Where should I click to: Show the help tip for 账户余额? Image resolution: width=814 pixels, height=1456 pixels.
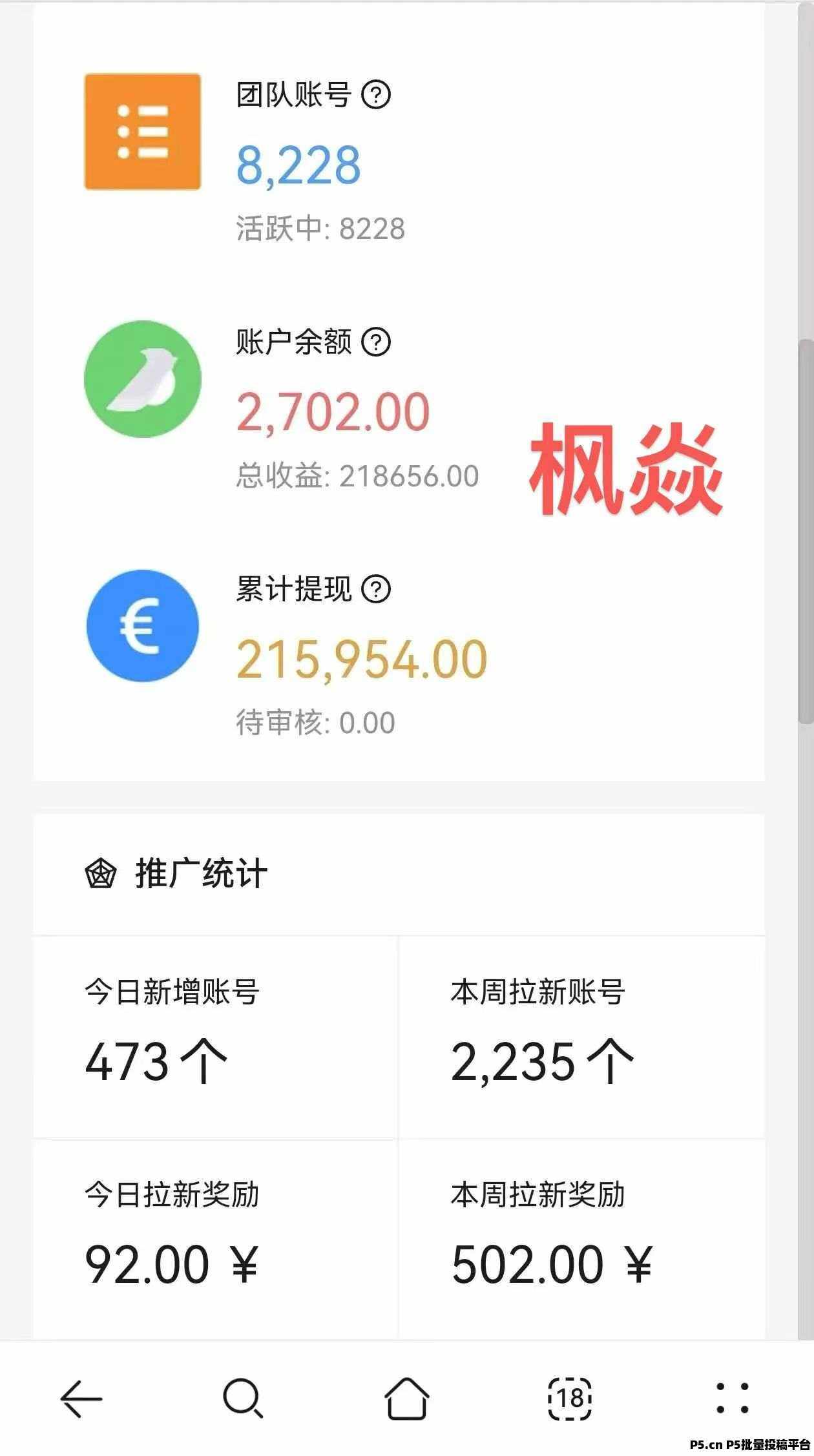375,342
